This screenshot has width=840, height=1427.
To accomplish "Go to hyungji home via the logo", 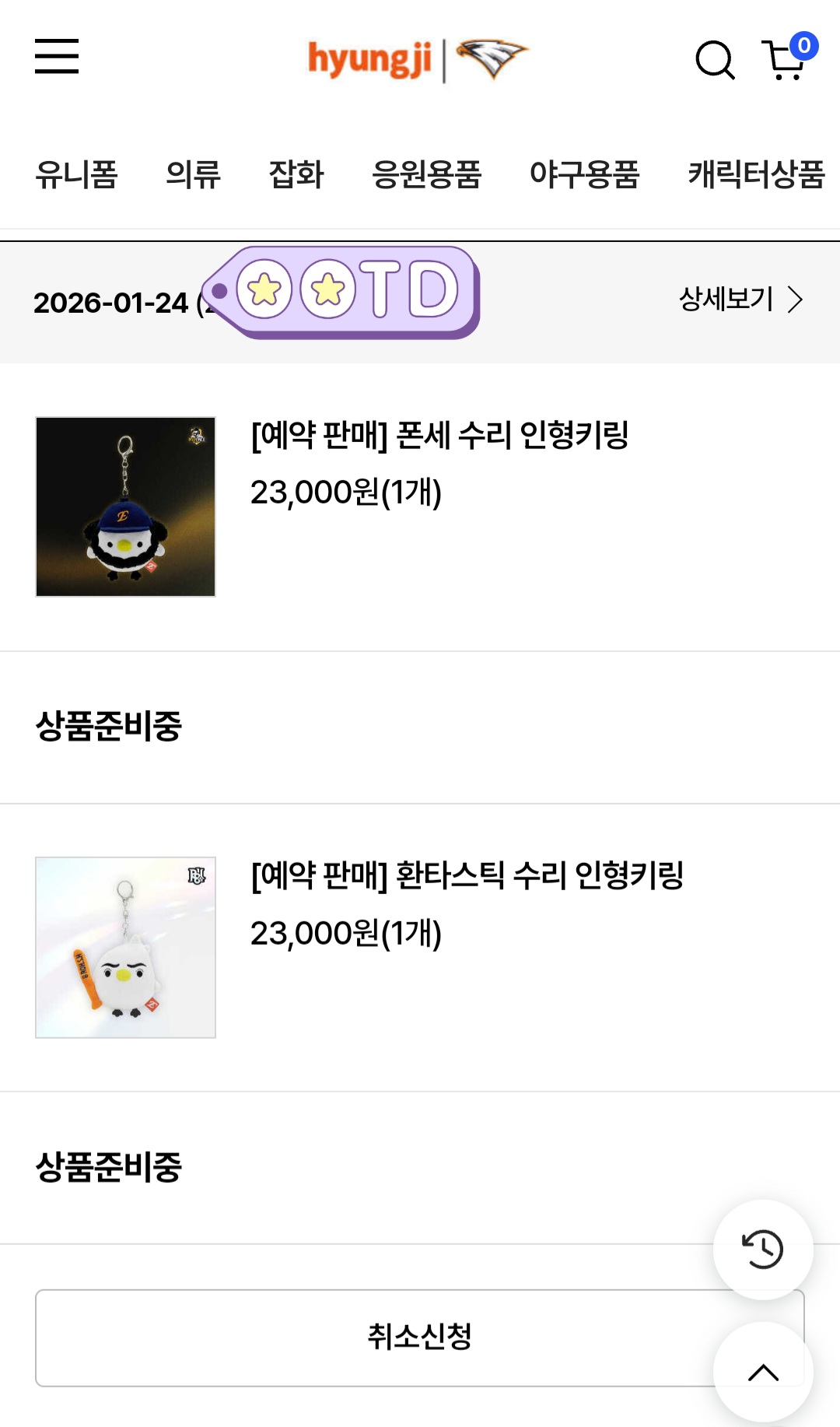I will pos(418,60).
